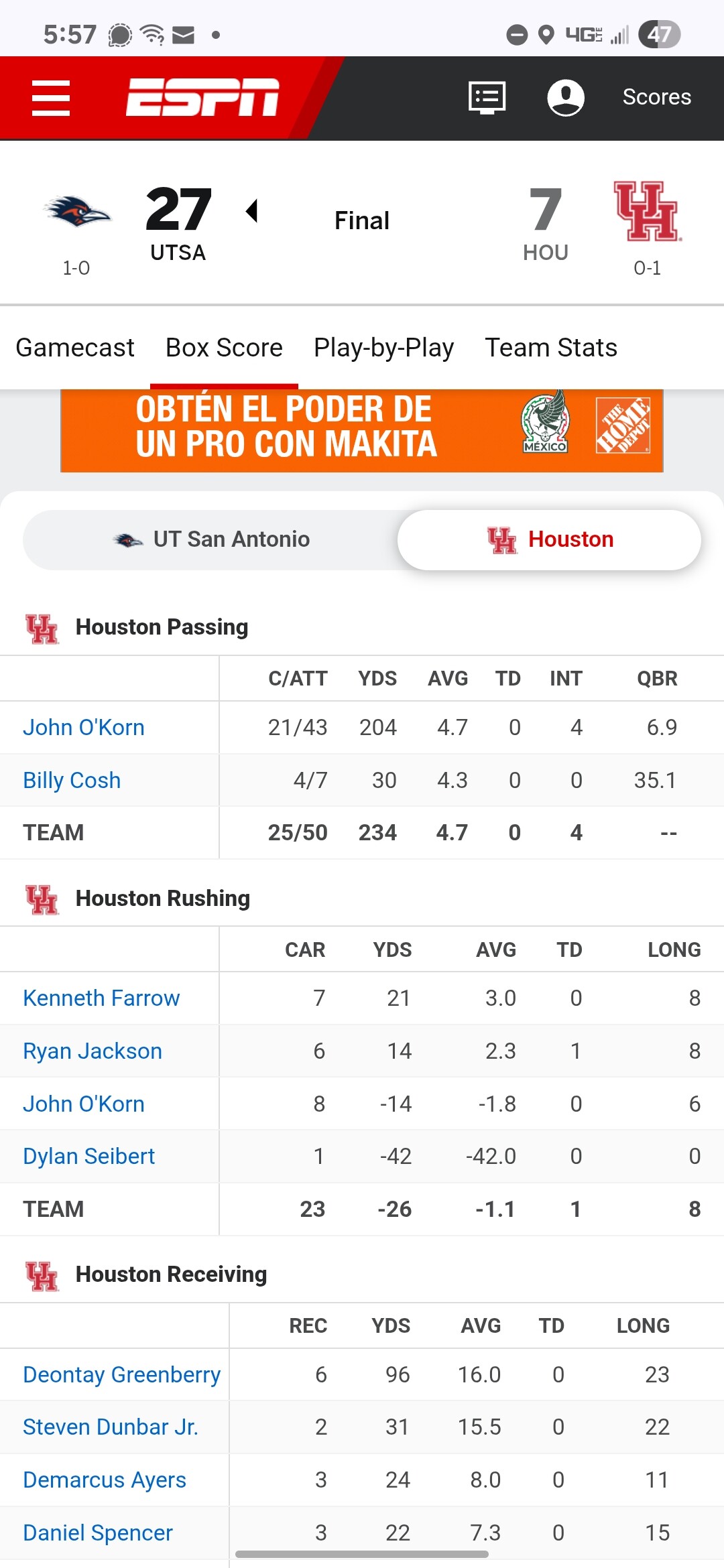Screen dimensions: 724x1568
Task: Open Demarcus Ayers' player page
Action: 105,1480
